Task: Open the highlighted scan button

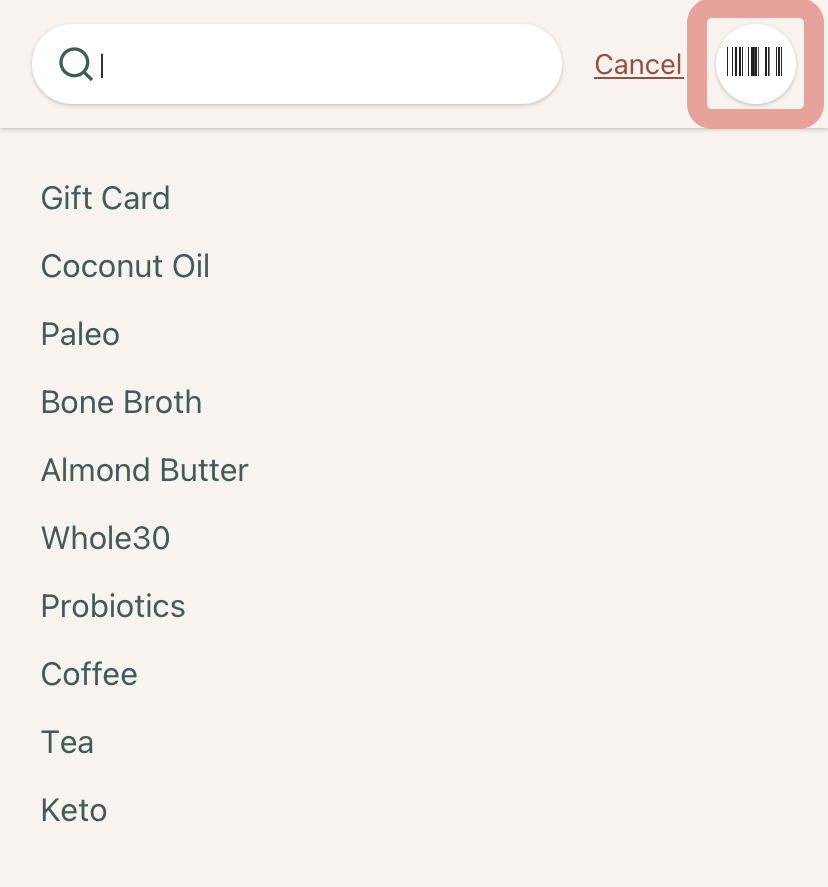Action: [755, 63]
